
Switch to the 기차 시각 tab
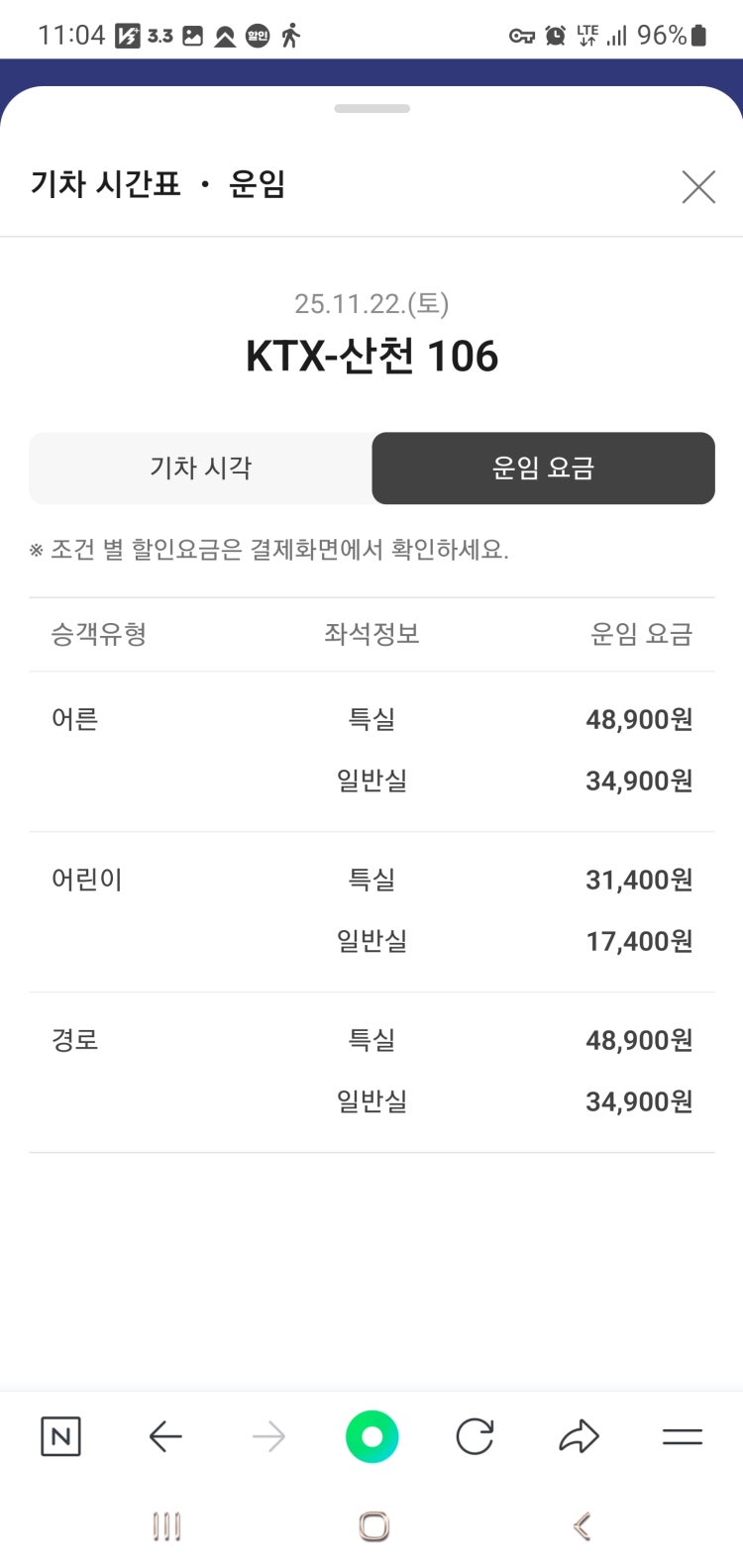coord(201,468)
